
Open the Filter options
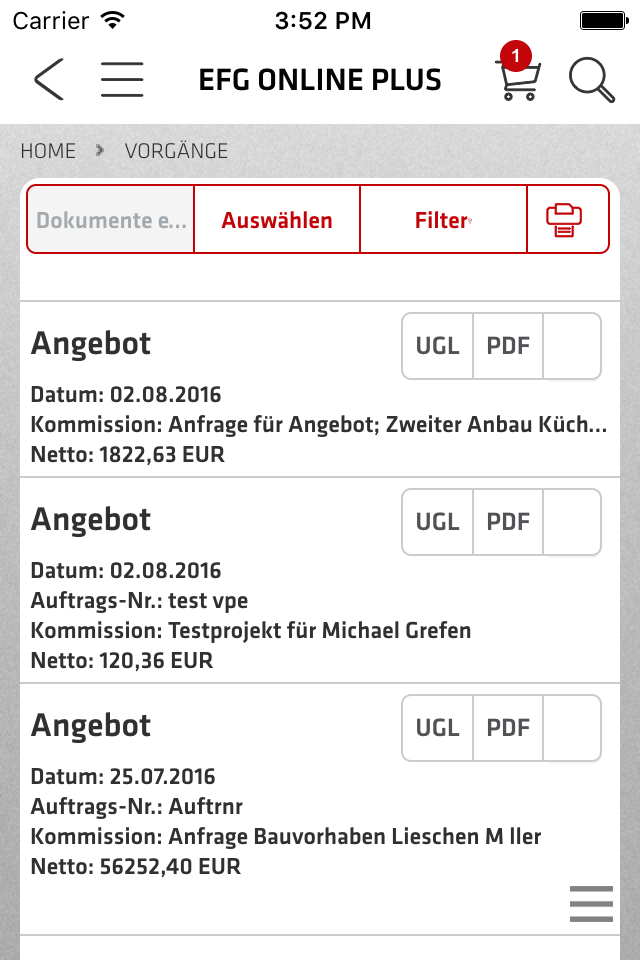point(443,219)
